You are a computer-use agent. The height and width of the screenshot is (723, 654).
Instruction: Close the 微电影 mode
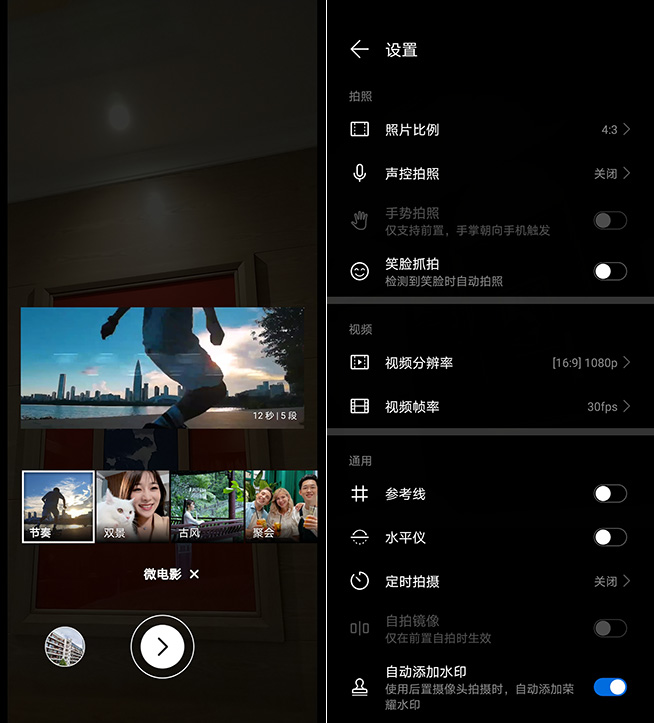[x=195, y=574]
